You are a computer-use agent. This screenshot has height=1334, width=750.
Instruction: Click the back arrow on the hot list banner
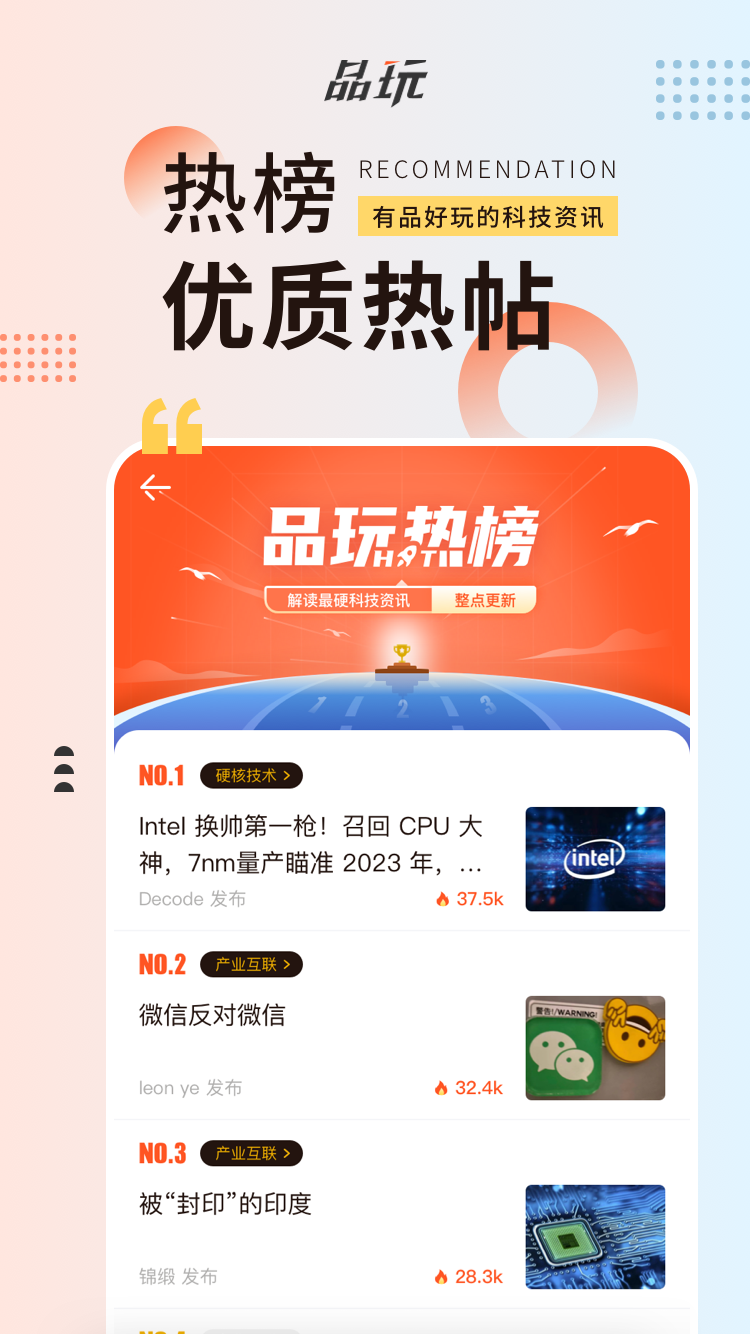155,487
